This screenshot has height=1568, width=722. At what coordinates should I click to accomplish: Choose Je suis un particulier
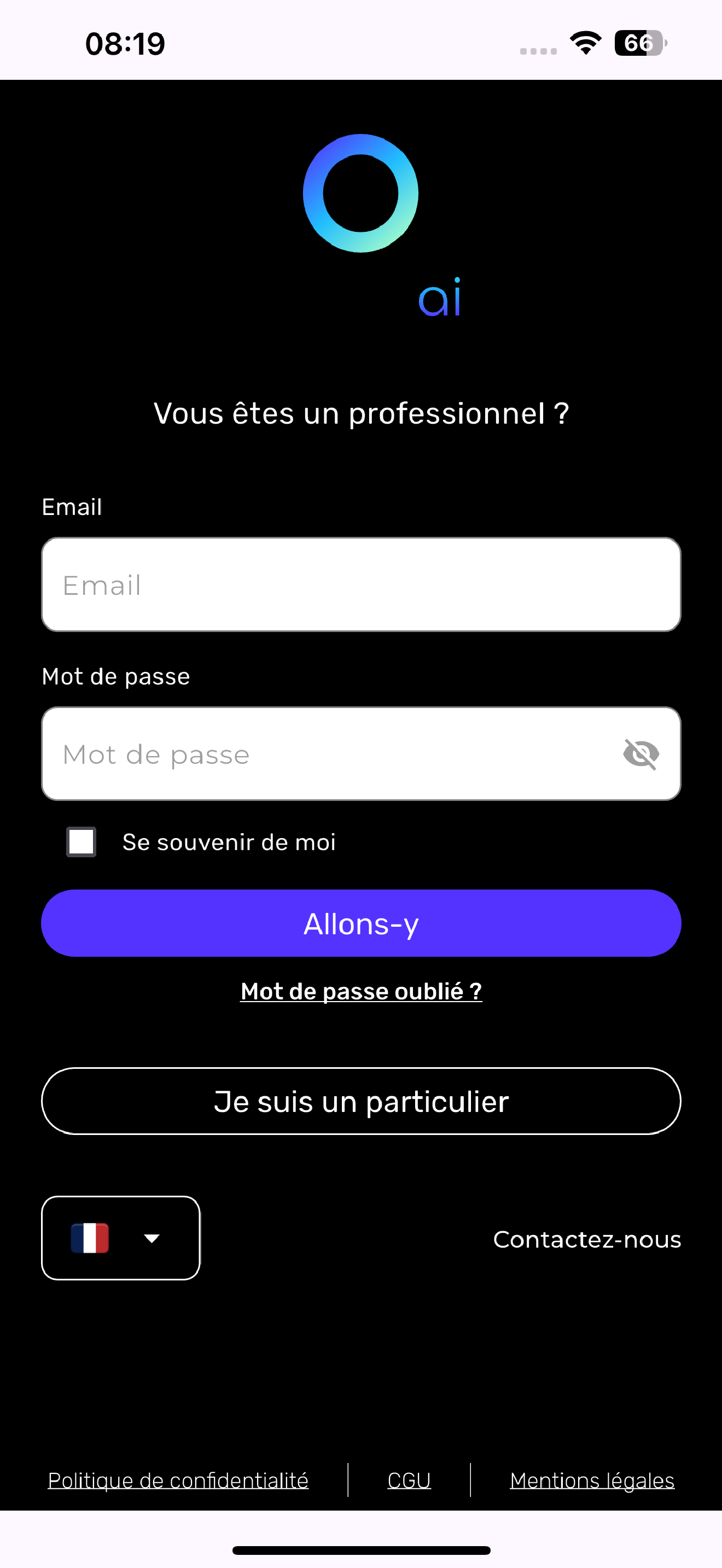tap(361, 1101)
